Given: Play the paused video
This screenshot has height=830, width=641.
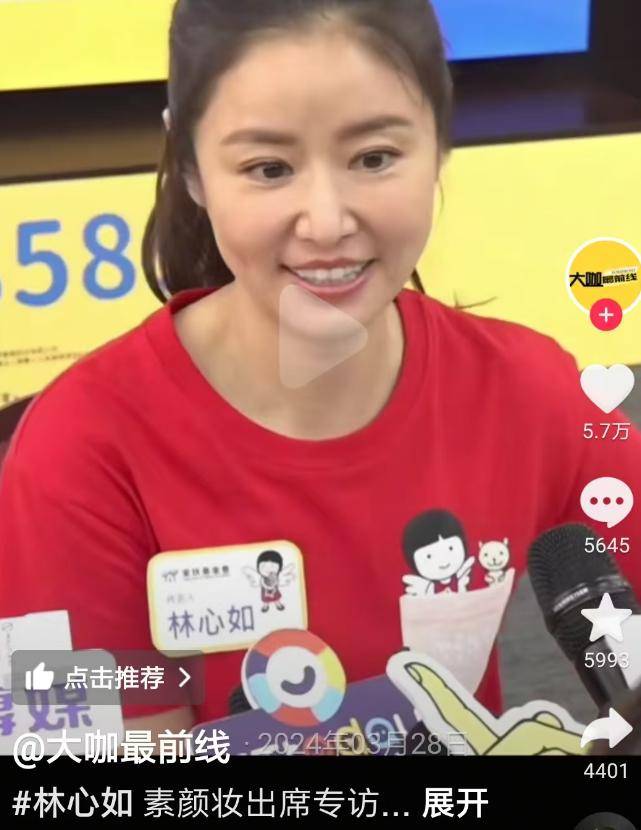Looking at the screenshot, I should click(x=322, y=337).
